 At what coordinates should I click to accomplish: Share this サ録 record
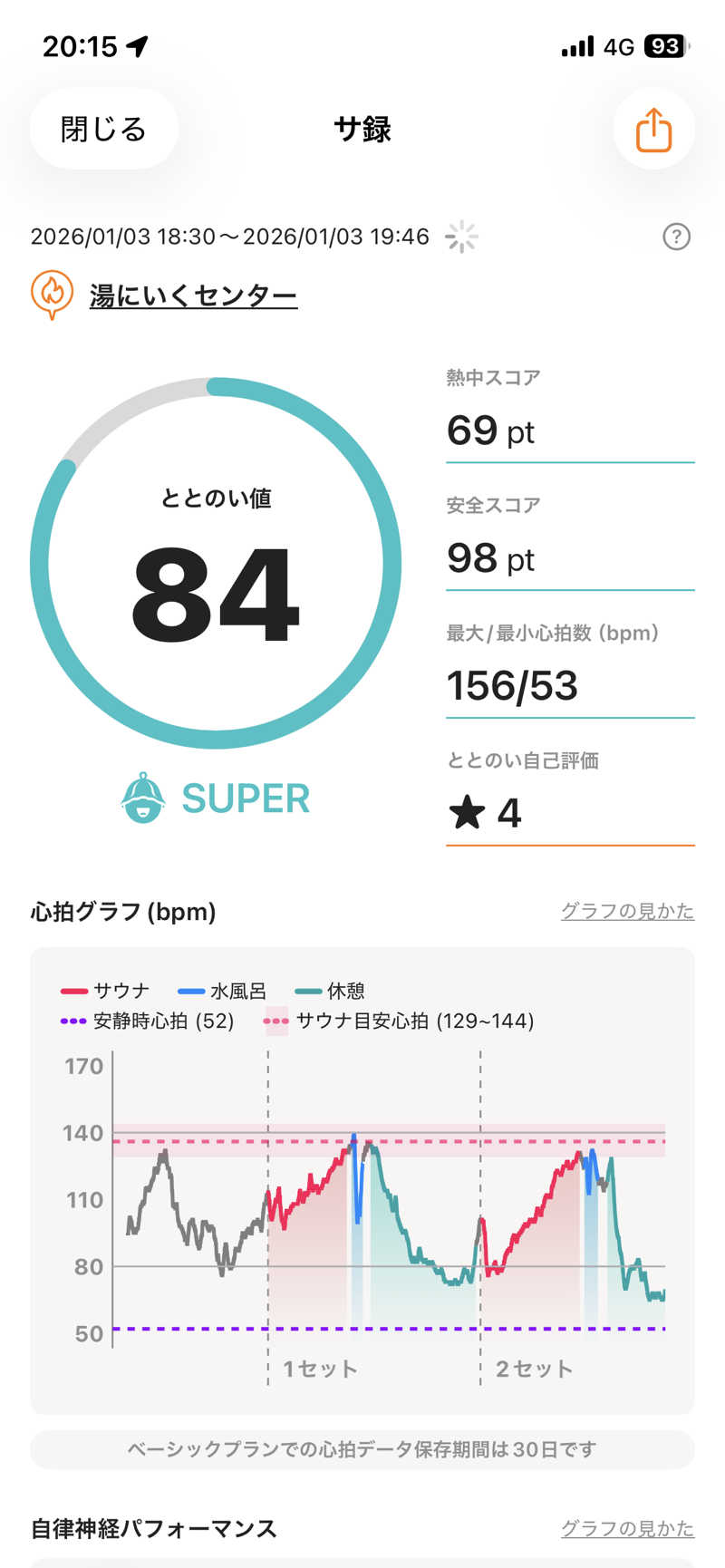pyautogui.click(x=653, y=130)
